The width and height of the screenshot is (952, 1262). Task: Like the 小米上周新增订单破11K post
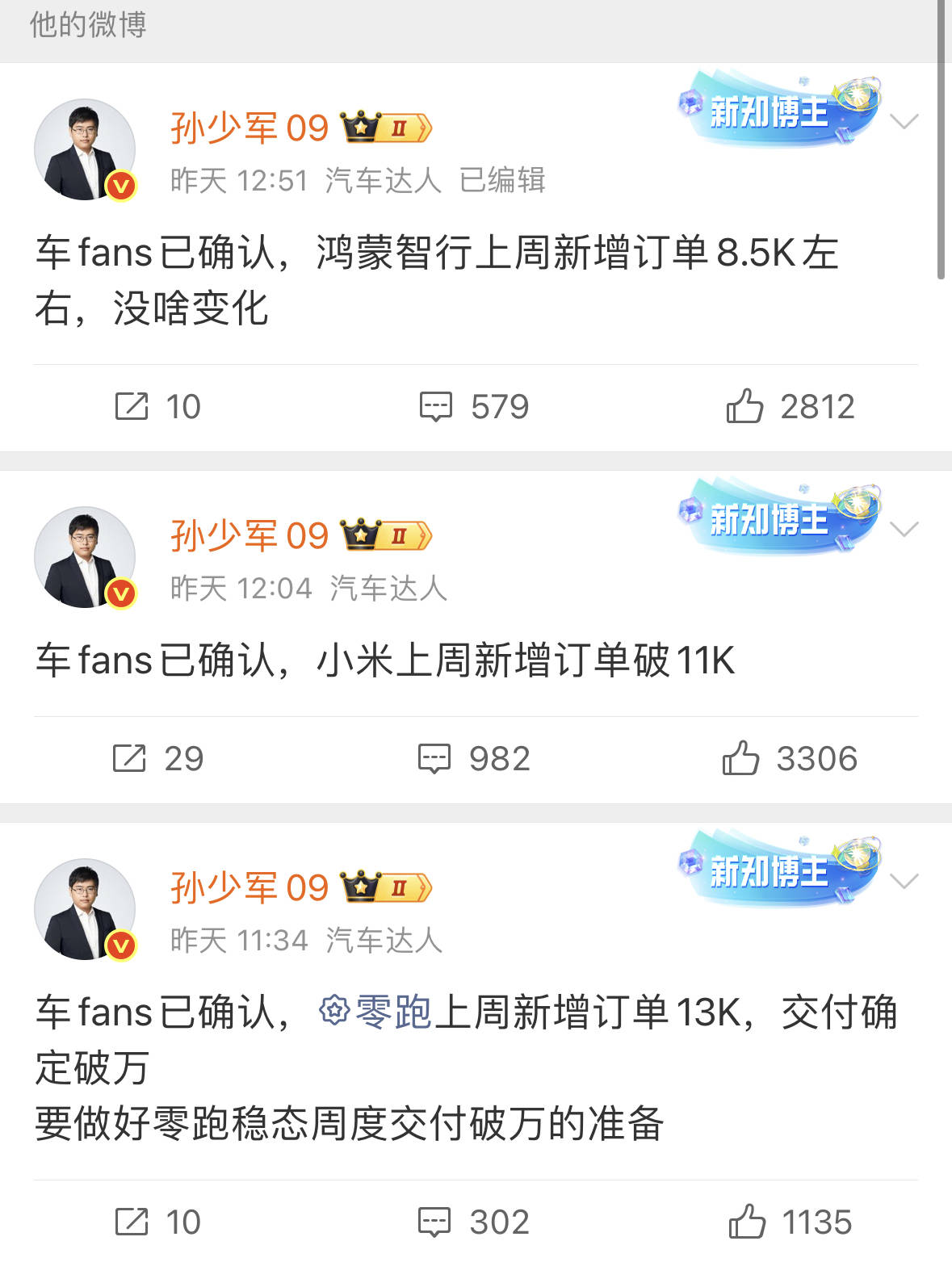[790, 758]
